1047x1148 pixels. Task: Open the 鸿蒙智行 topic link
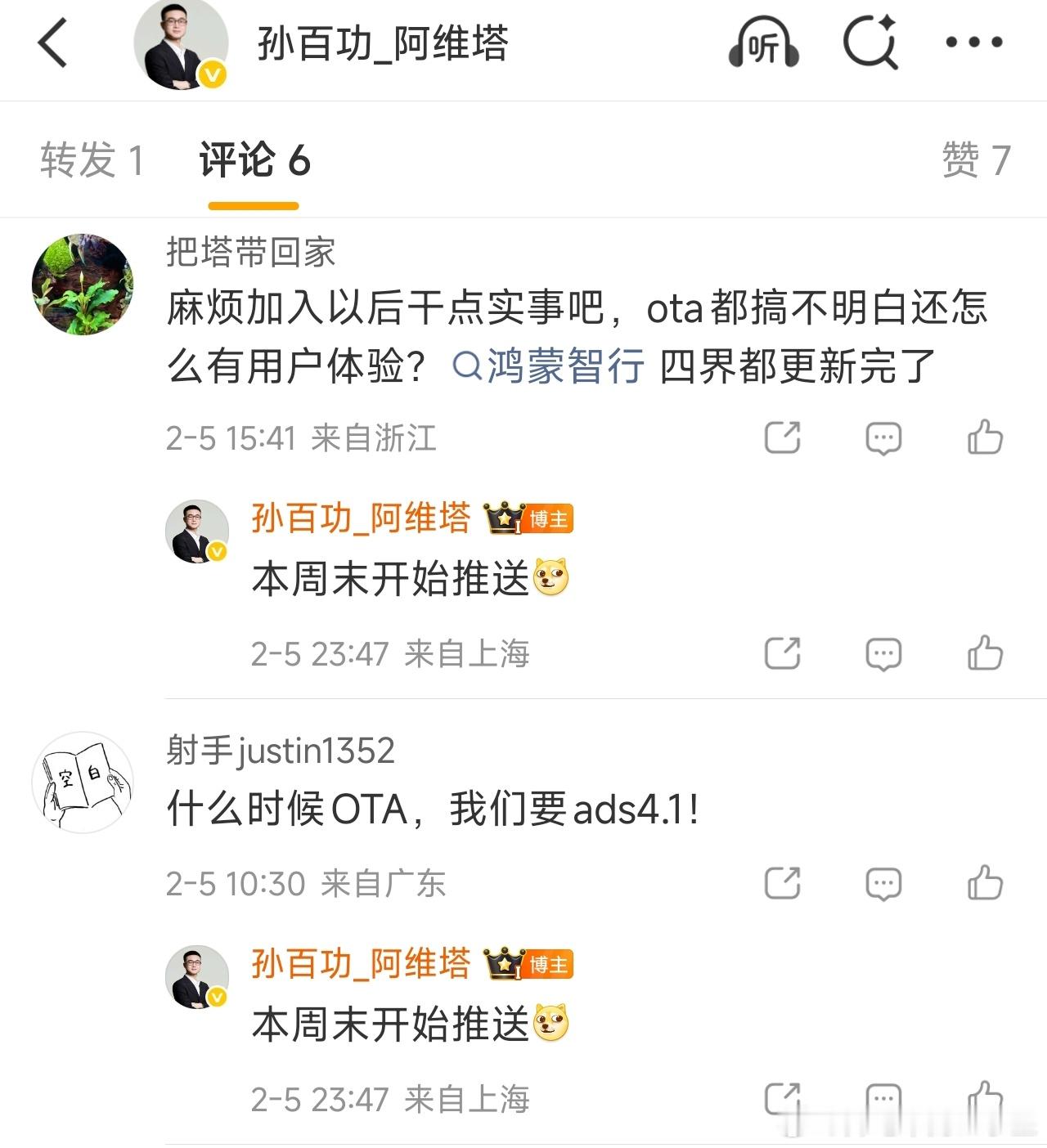(x=551, y=368)
